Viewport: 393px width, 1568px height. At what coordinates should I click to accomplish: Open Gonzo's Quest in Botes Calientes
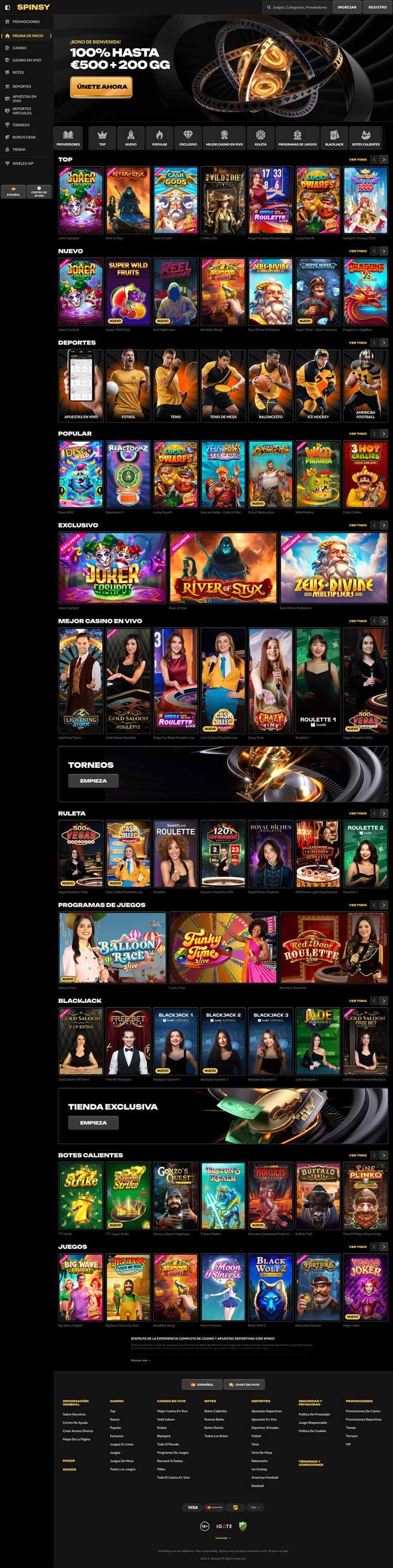click(176, 1195)
